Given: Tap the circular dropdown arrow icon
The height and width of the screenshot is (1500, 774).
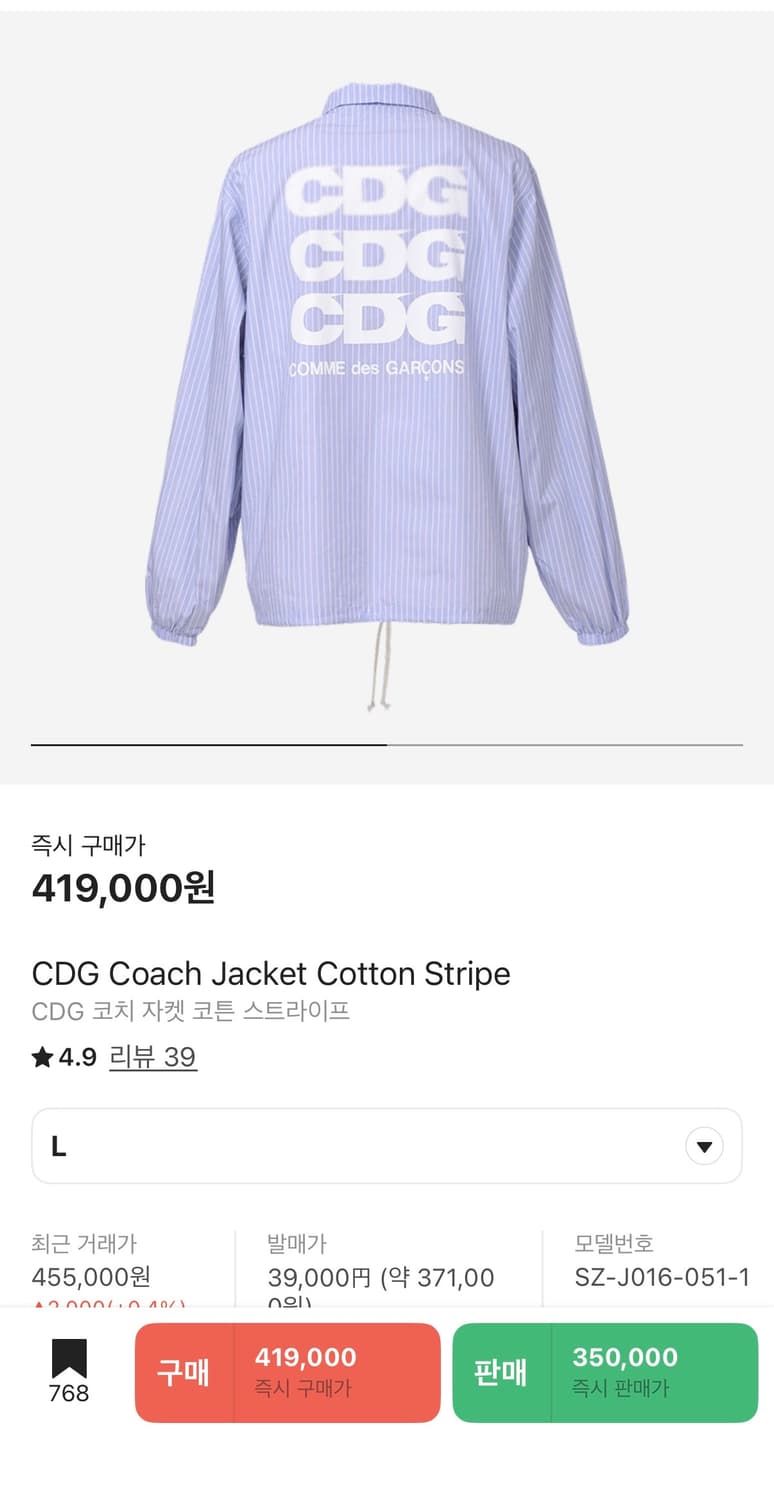Looking at the screenshot, I should 703,1146.
